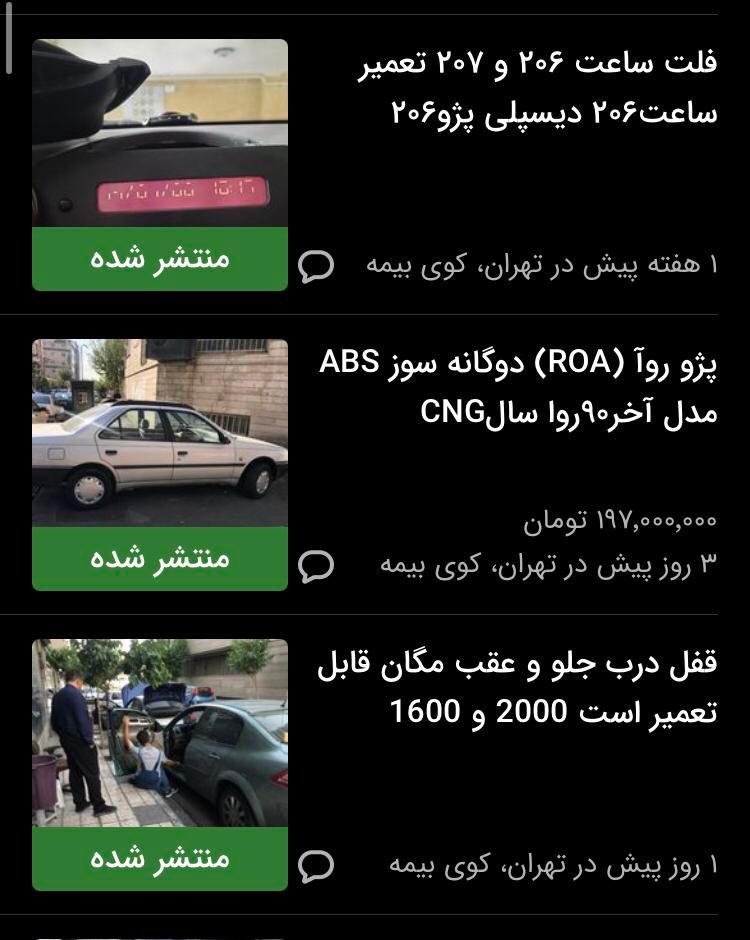Open the پژو روآ (ROA) دوگانه سوز listing
Viewport: 750px width, 940px height.
pyautogui.click(x=518, y=387)
